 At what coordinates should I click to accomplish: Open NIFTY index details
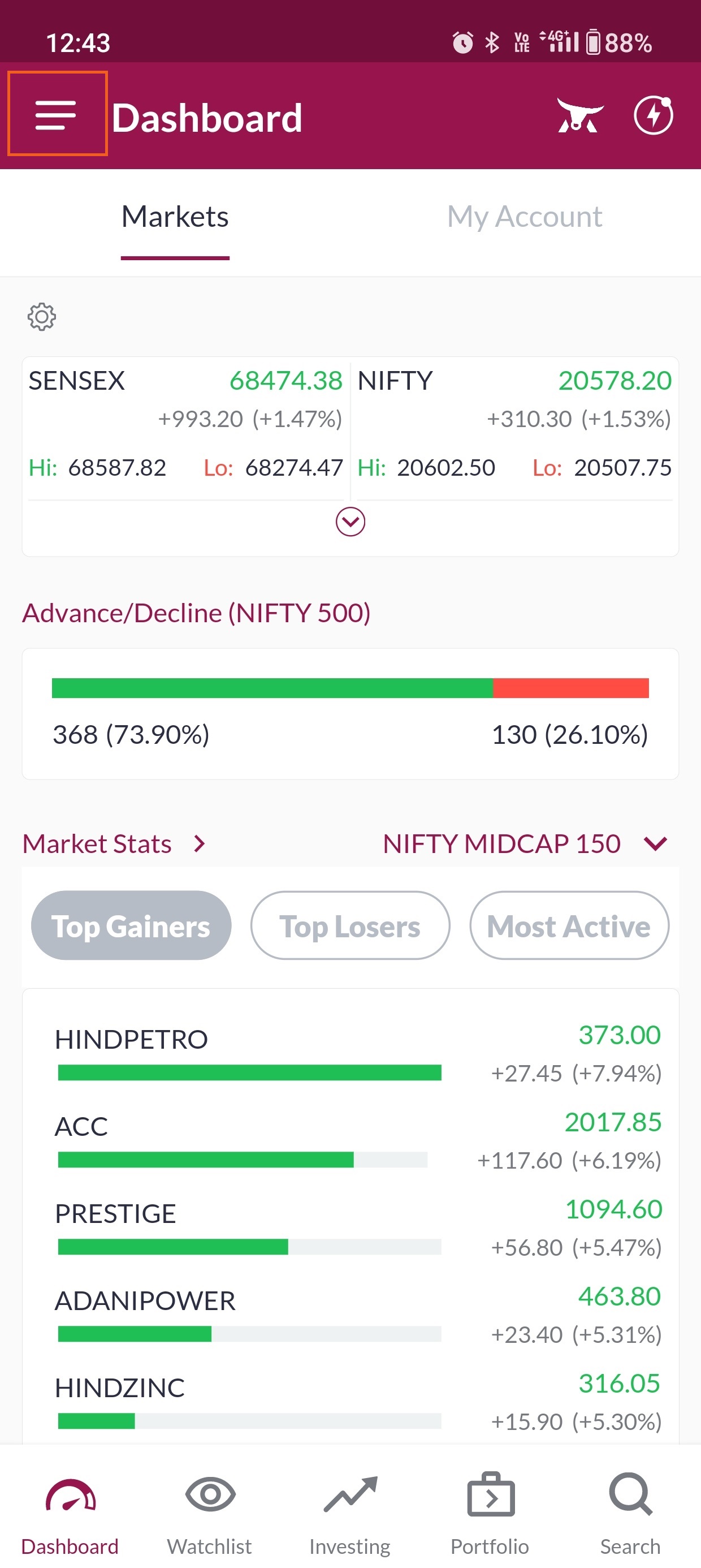[x=515, y=424]
